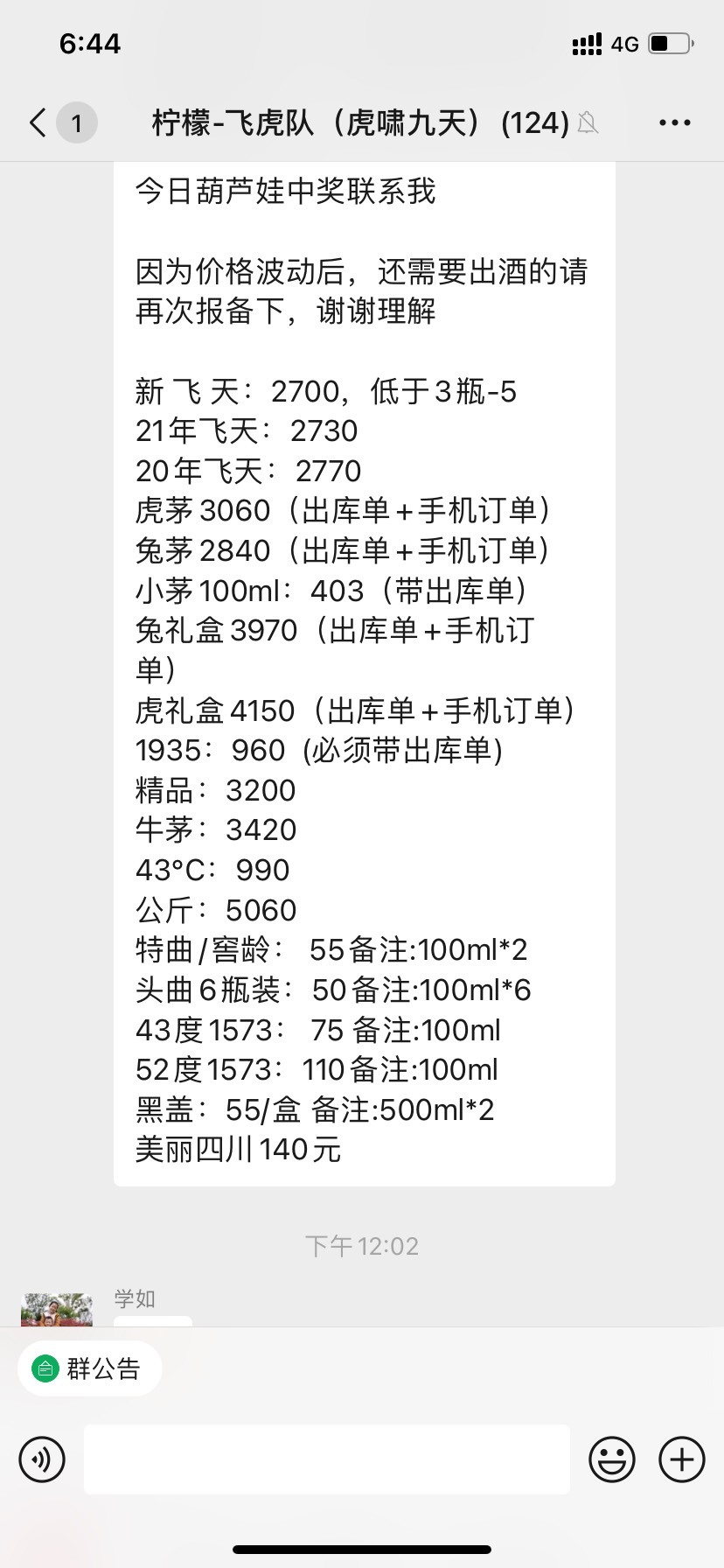Go back to the chat list
The width and height of the screenshot is (724, 1568).
pos(38,122)
